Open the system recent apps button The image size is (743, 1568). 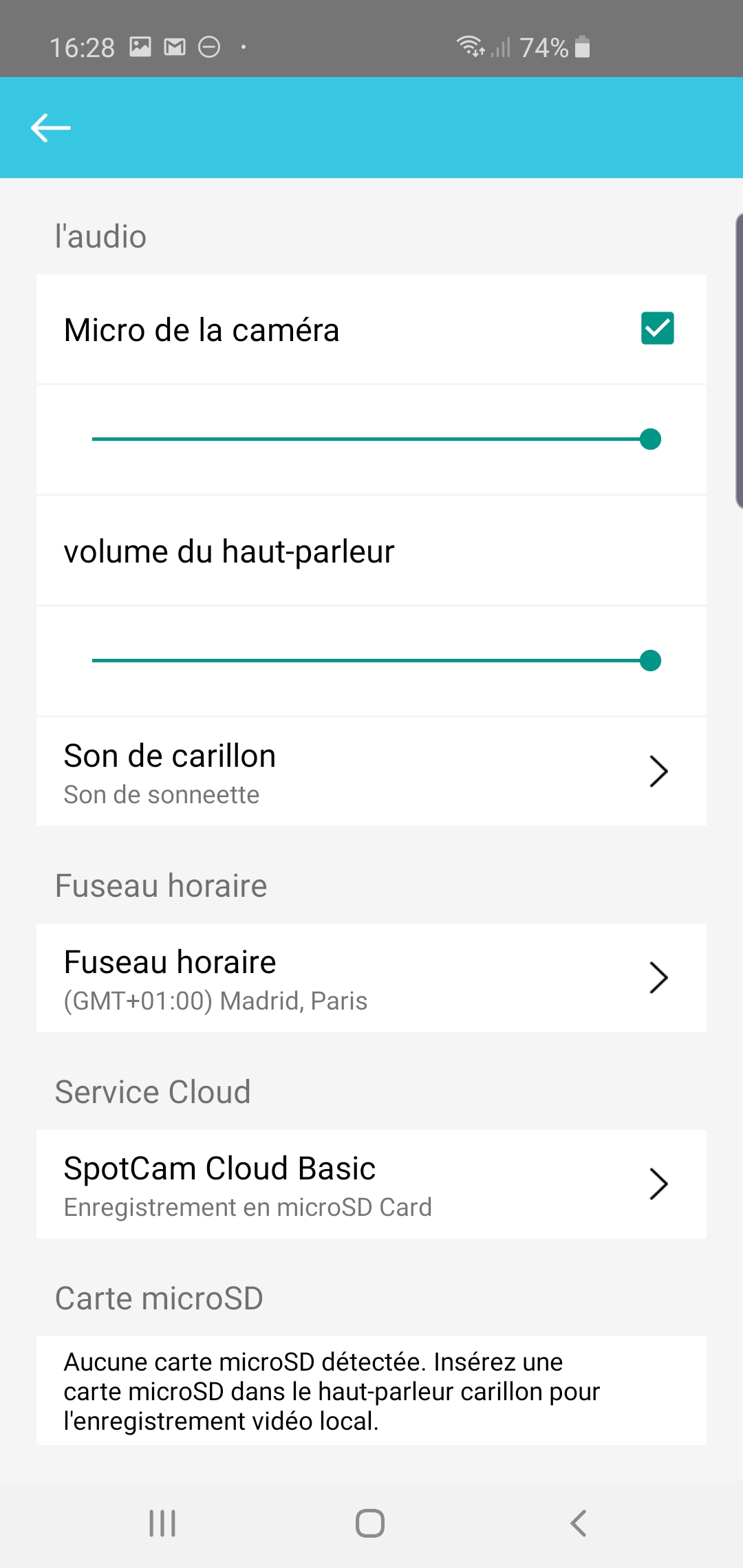(x=162, y=1523)
